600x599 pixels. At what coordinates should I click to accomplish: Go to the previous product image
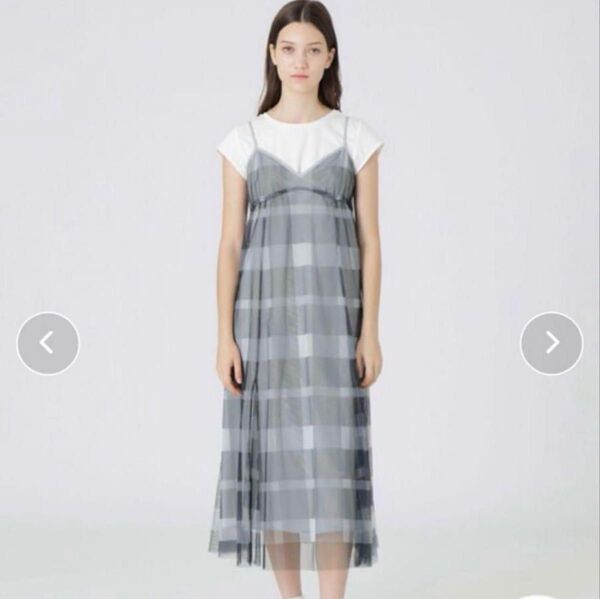[x=47, y=343]
